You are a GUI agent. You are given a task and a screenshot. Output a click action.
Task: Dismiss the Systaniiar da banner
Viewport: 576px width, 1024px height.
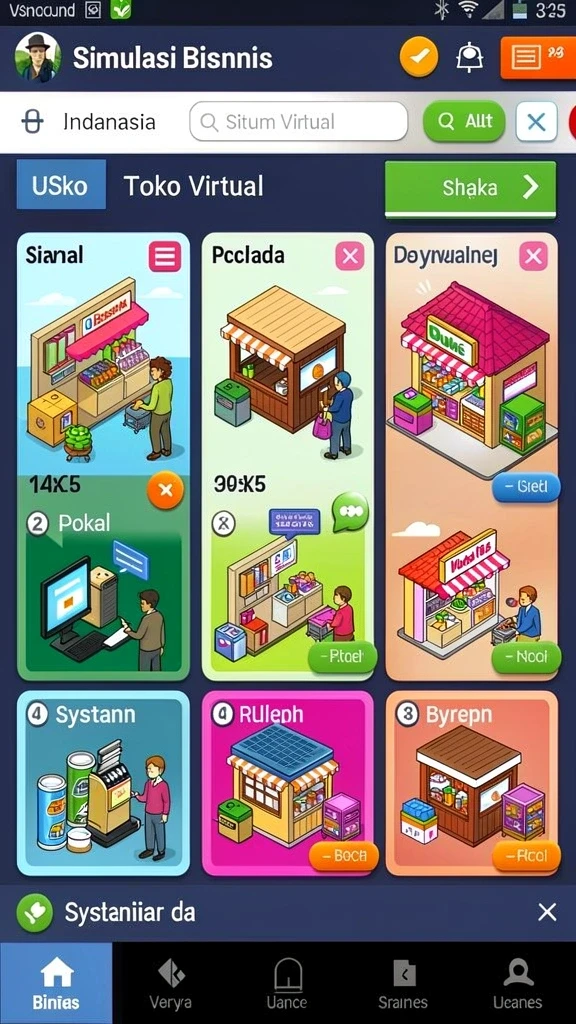tap(547, 912)
